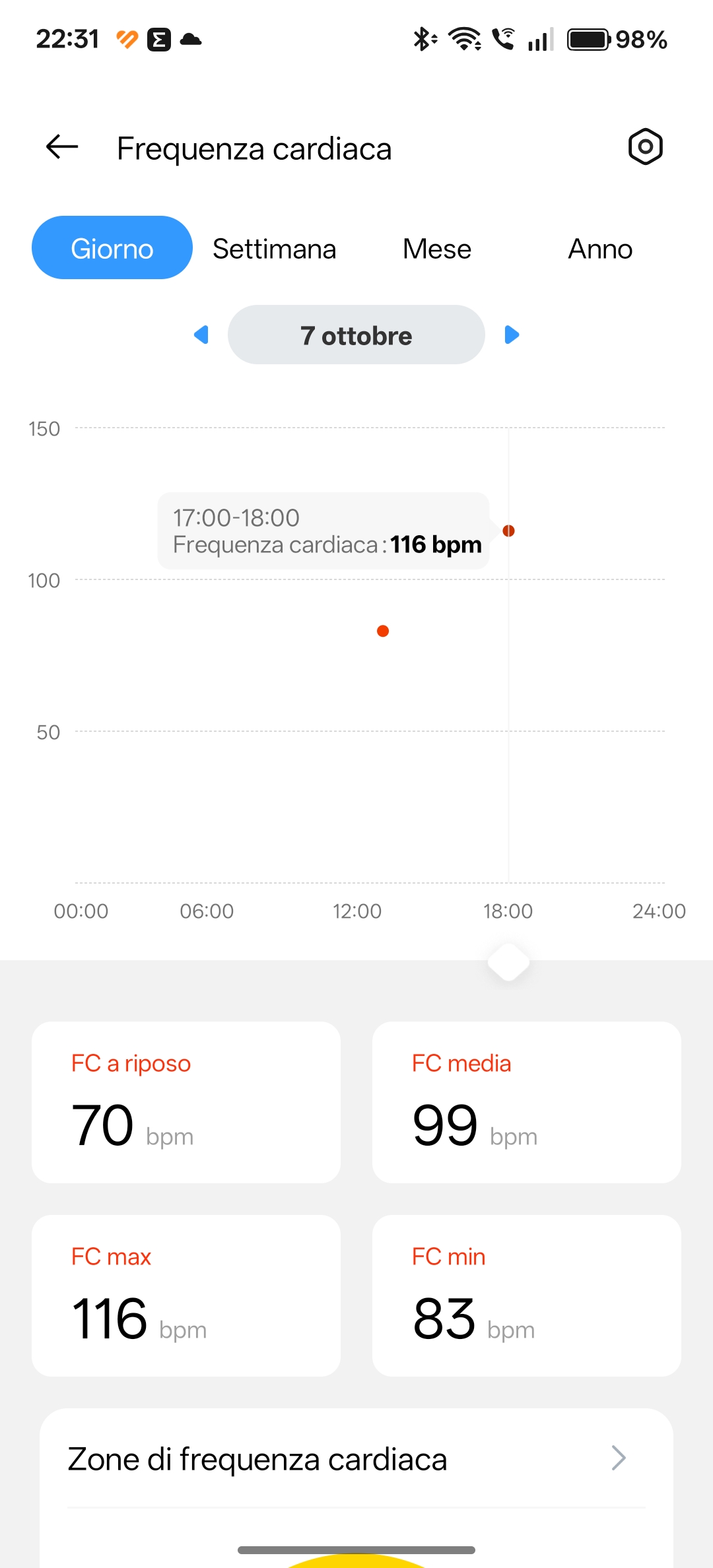The width and height of the screenshot is (713, 1568).
Task: Select the orange data point below 100 bpm
Action: 383,632
